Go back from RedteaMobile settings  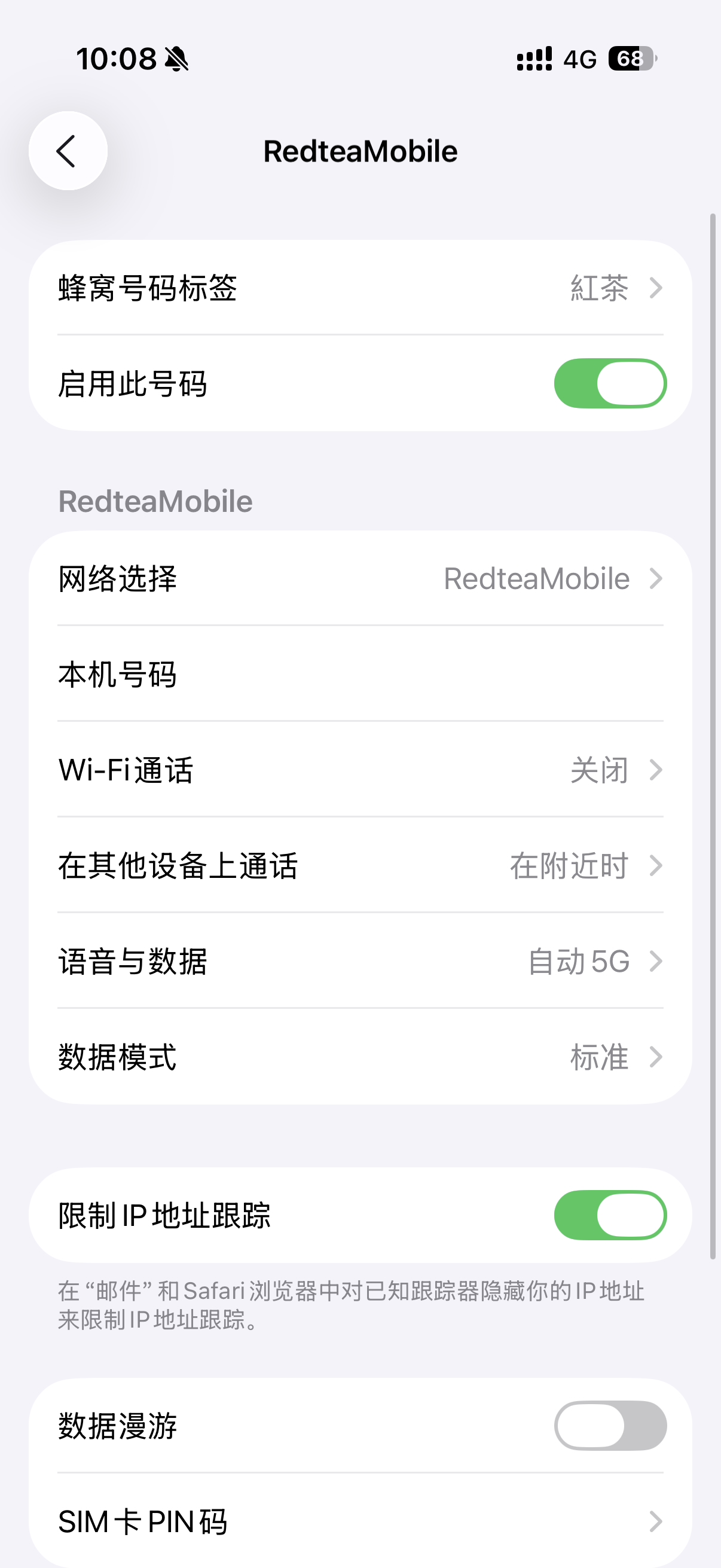coord(68,151)
